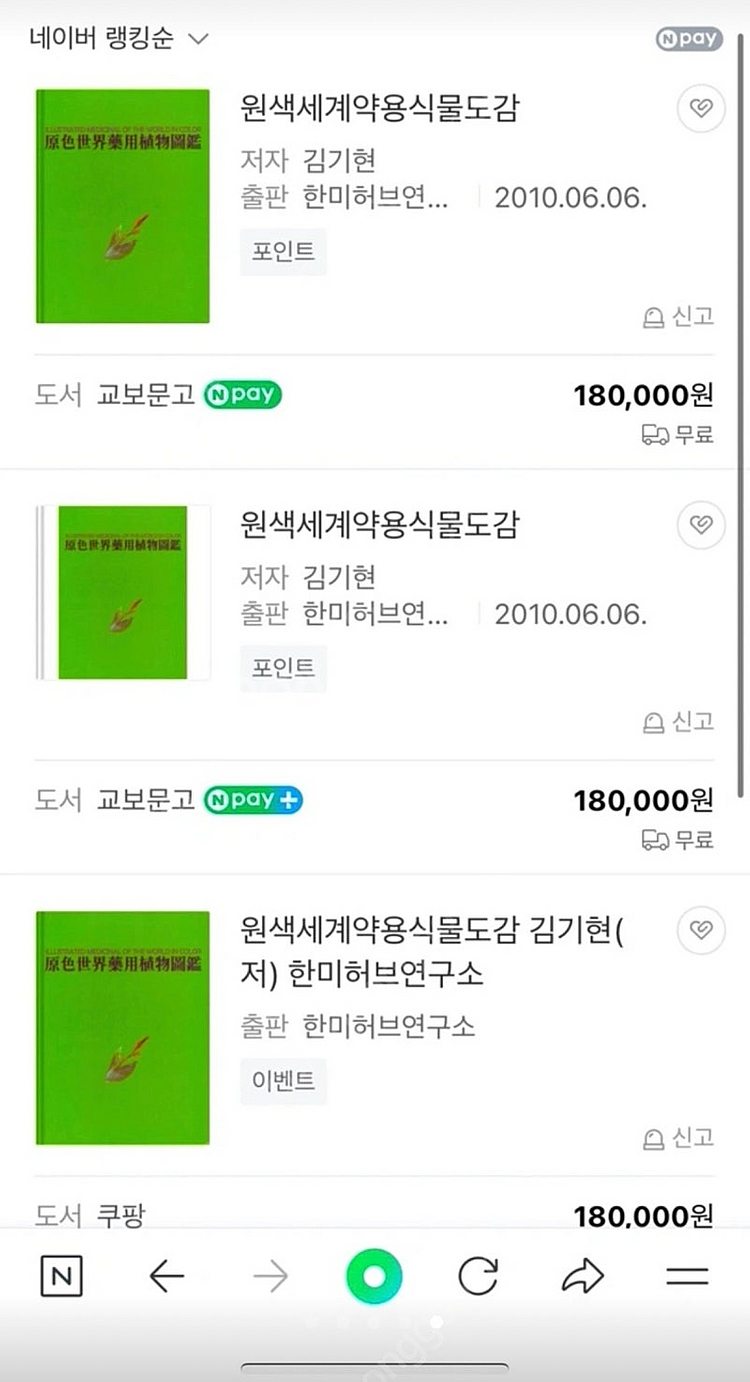Click the 포인트 badge on the first listing

pos(283,252)
